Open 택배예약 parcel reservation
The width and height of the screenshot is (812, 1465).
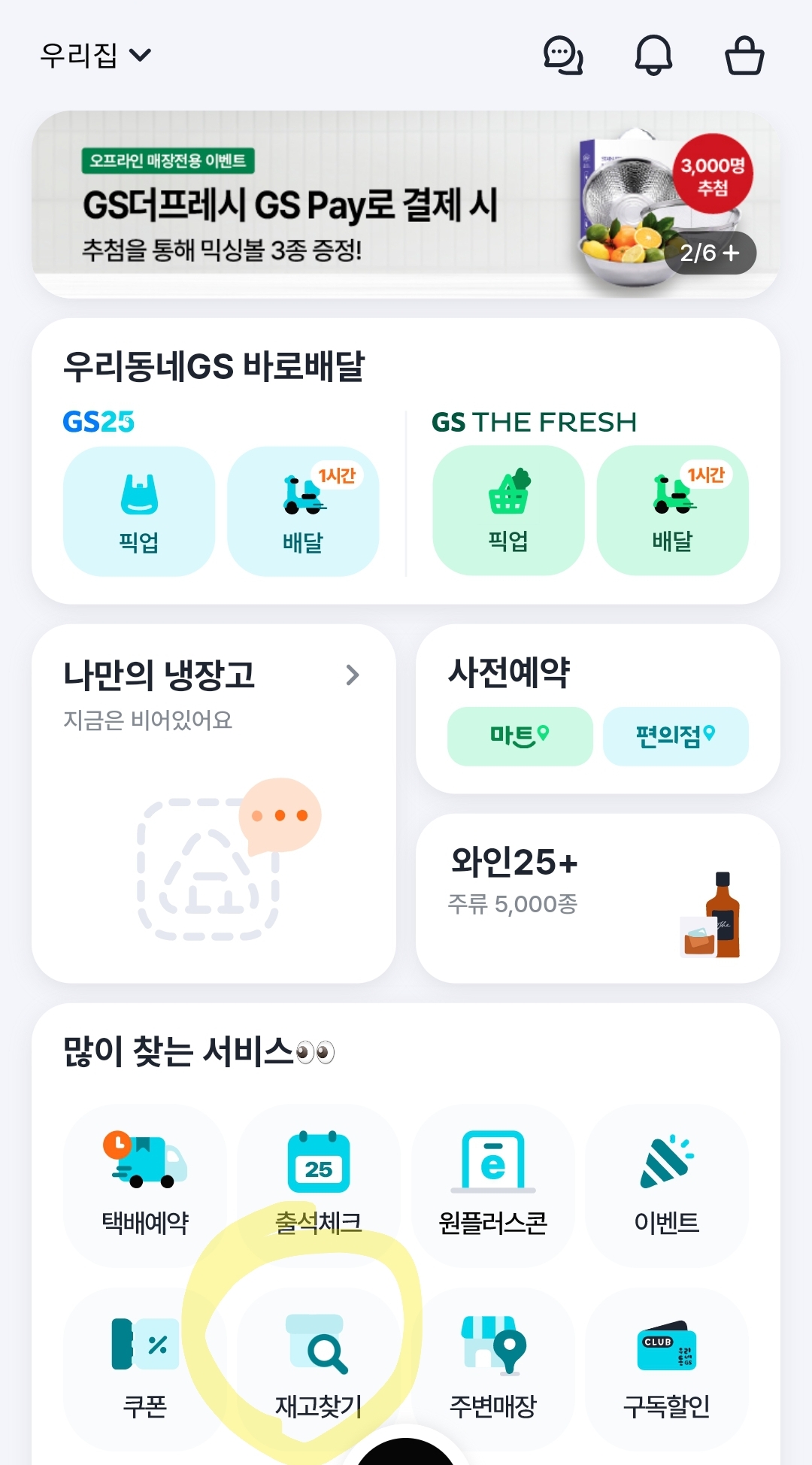click(x=145, y=1185)
